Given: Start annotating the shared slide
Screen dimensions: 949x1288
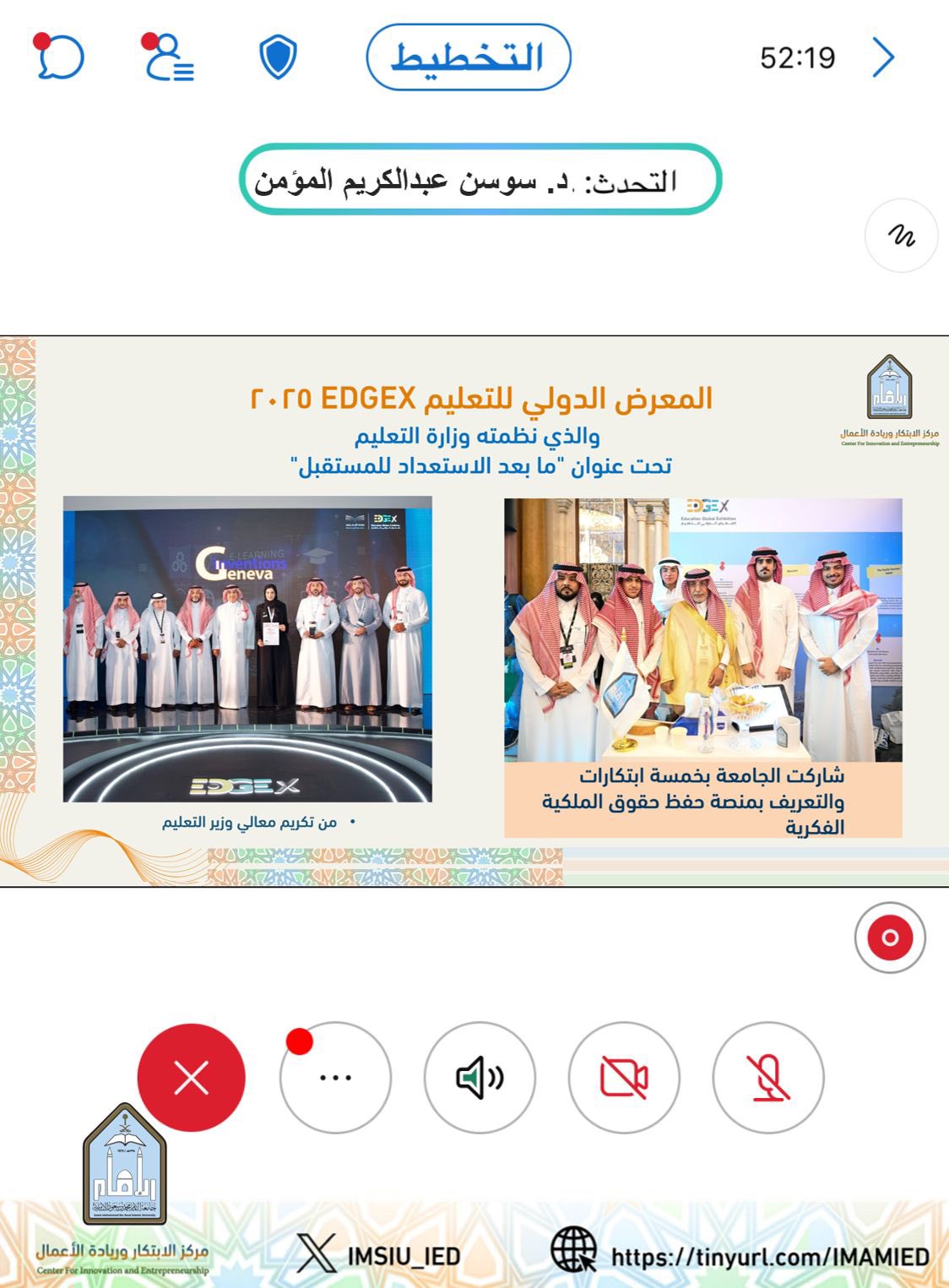Looking at the screenshot, I should [x=902, y=236].
